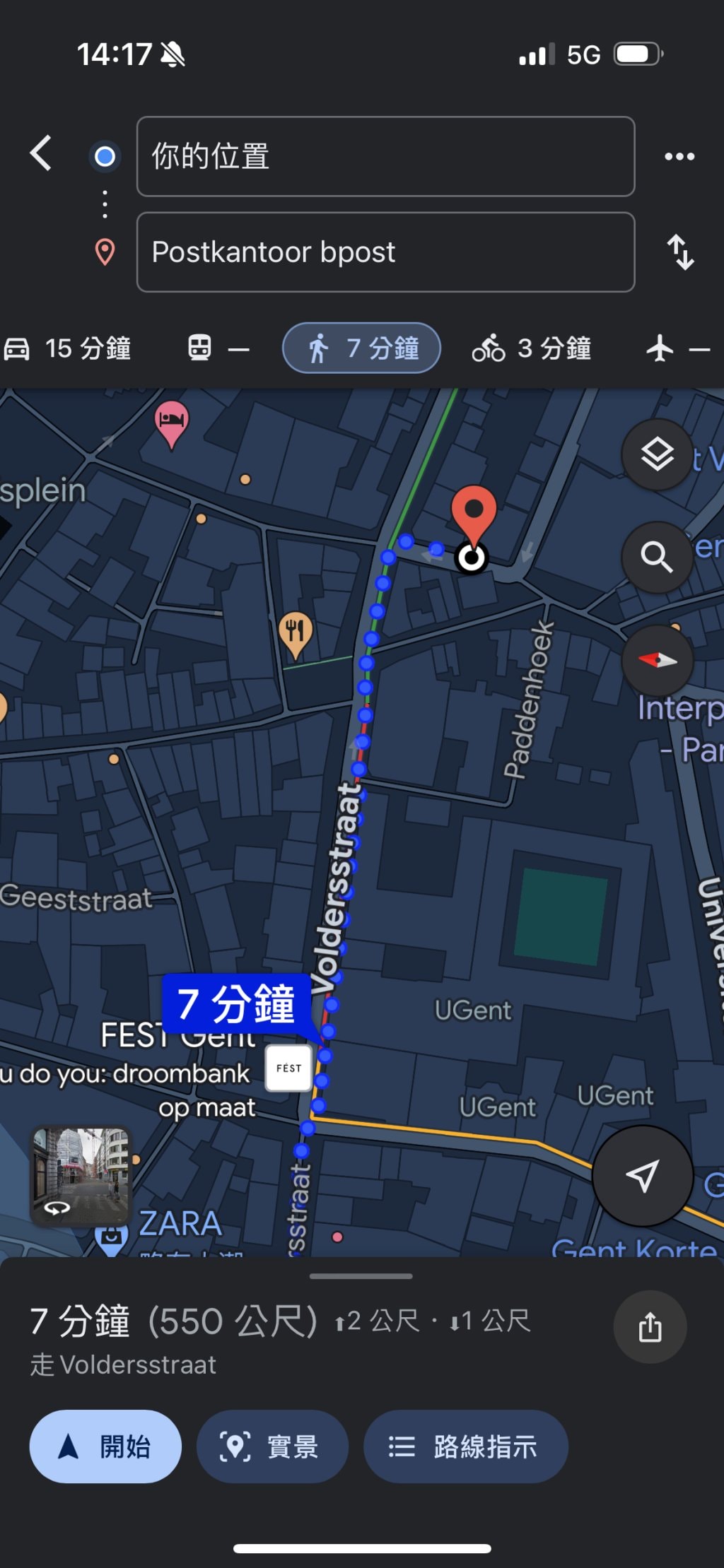Swap start and destination
724x1568 pixels.
(680, 252)
